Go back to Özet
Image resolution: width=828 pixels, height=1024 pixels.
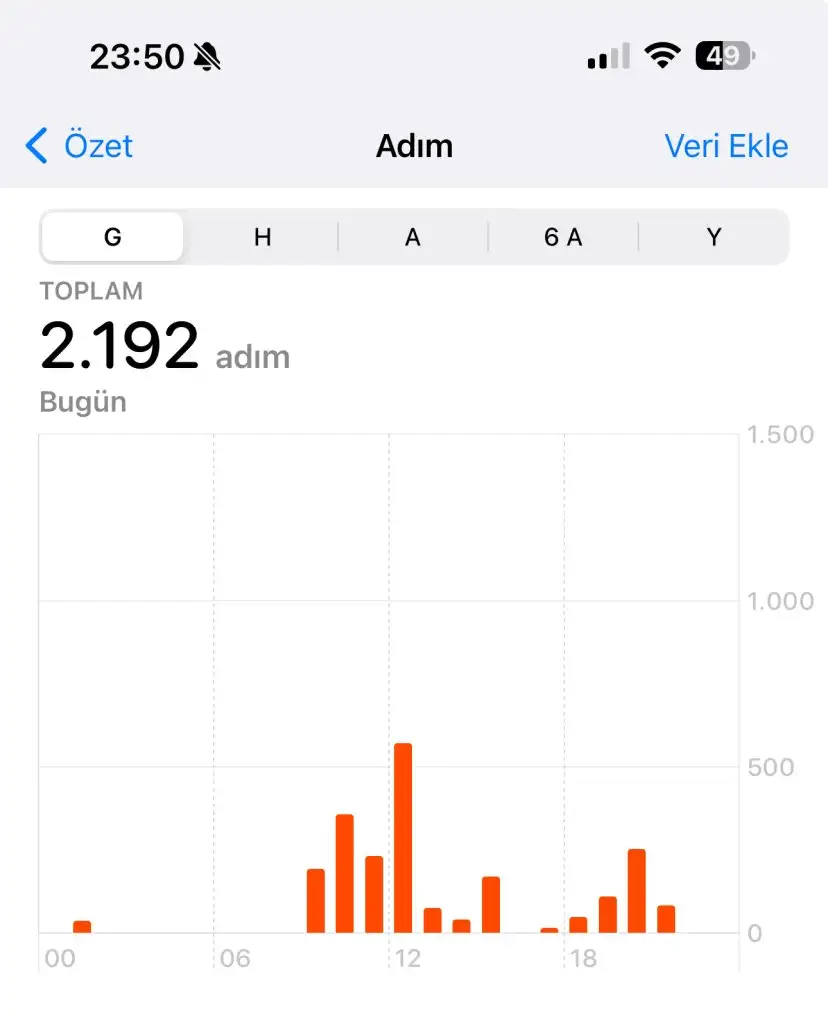coord(80,146)
